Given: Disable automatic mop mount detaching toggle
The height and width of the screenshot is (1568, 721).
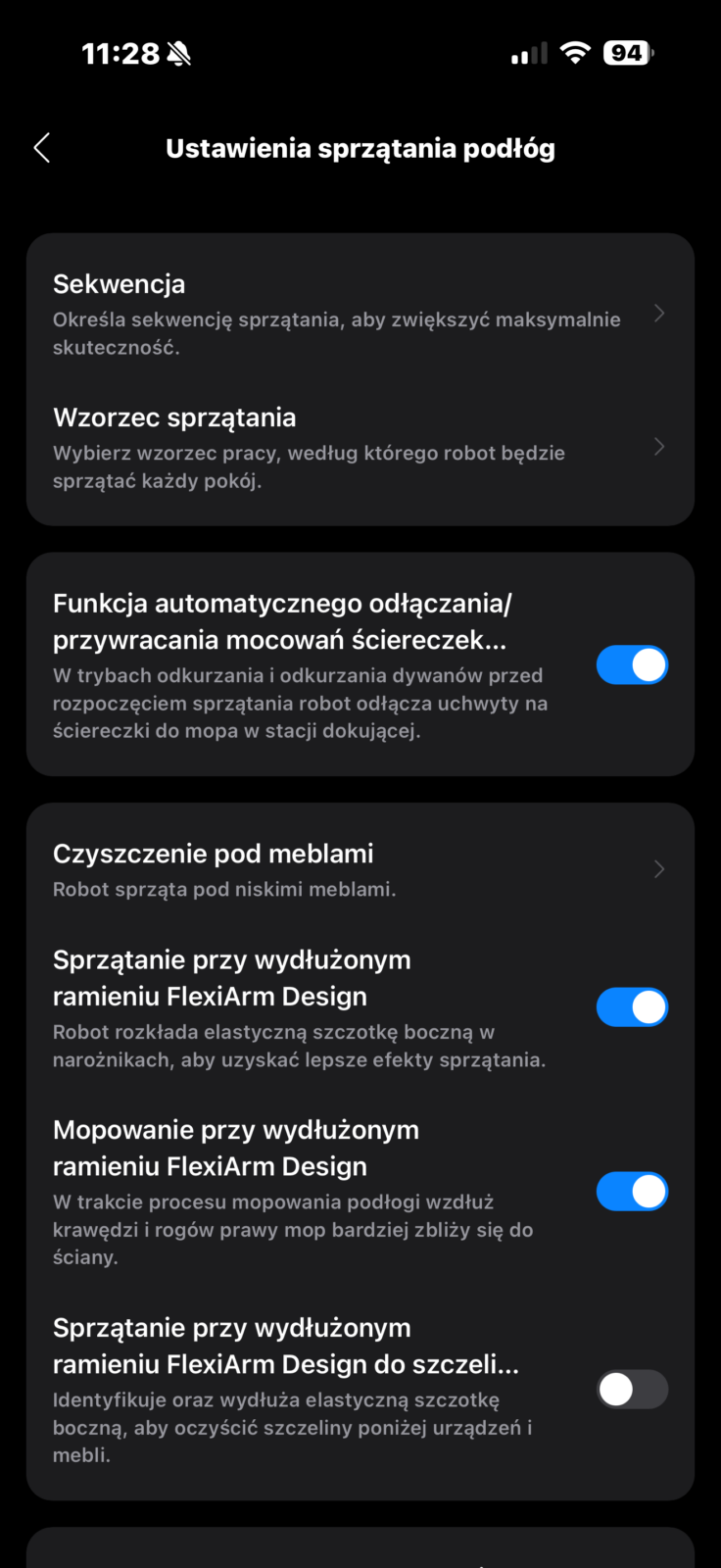Looking at the screenshot, I should 632,665.
